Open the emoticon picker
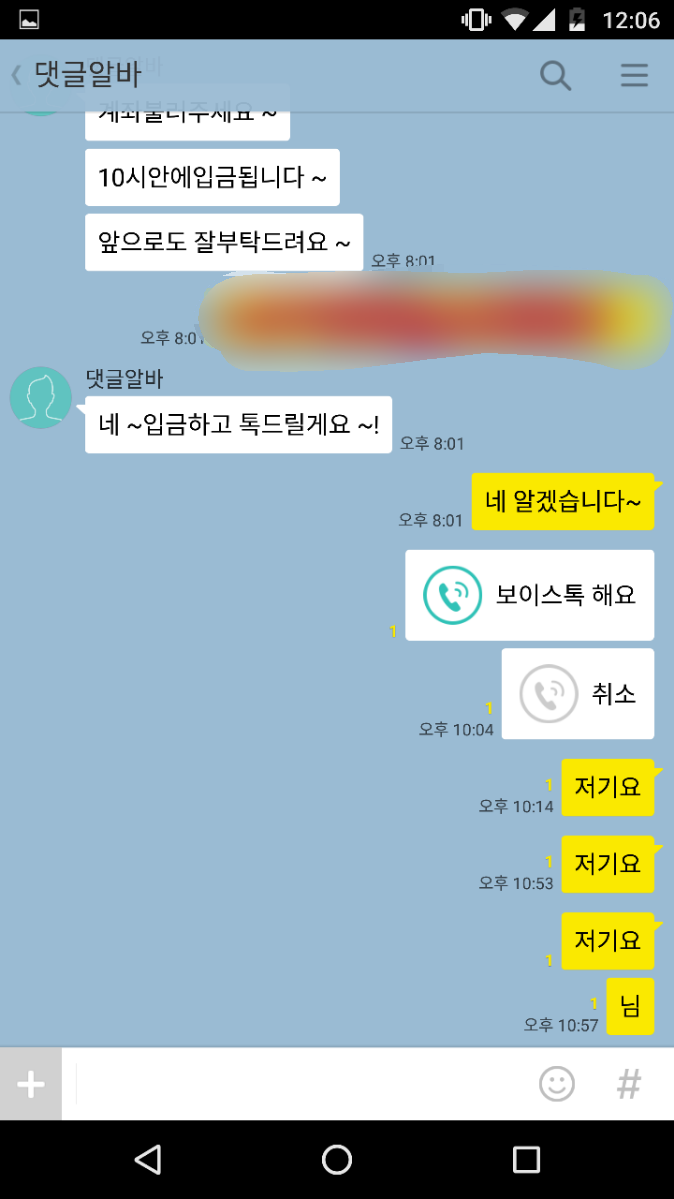The width and height of the screenshot is (674, 1199). 557,1084
